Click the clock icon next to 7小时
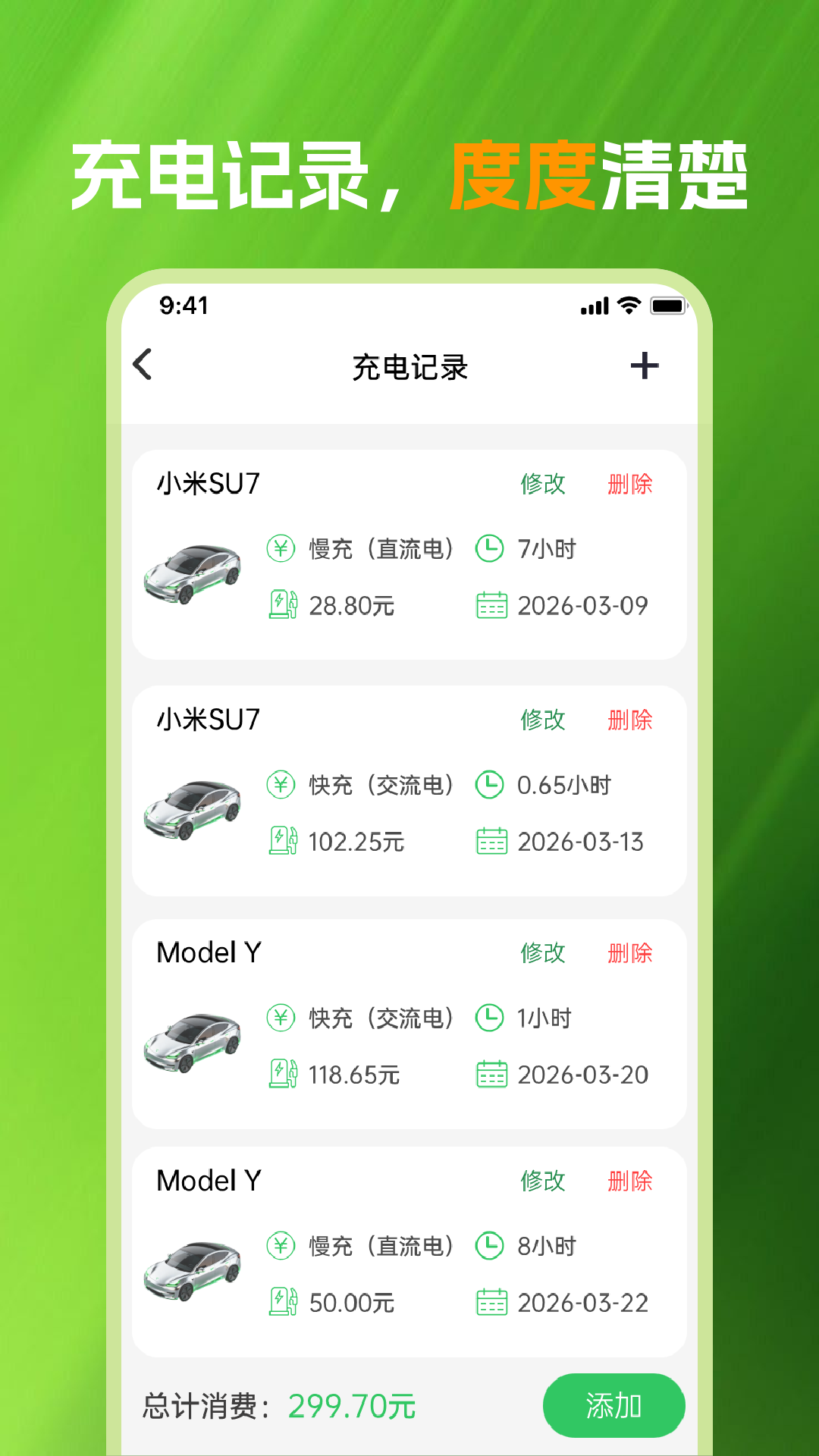 (x=489, y=548)
